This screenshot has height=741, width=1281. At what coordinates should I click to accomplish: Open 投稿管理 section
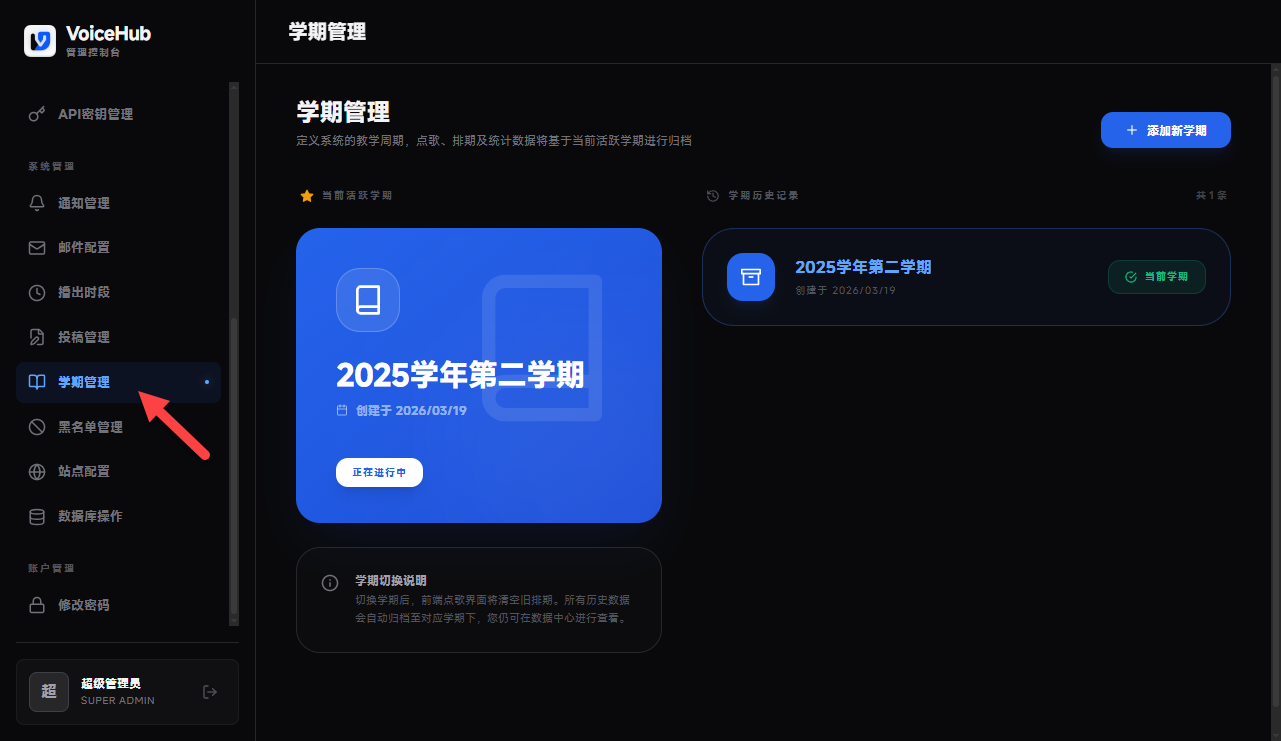[84, 337]
